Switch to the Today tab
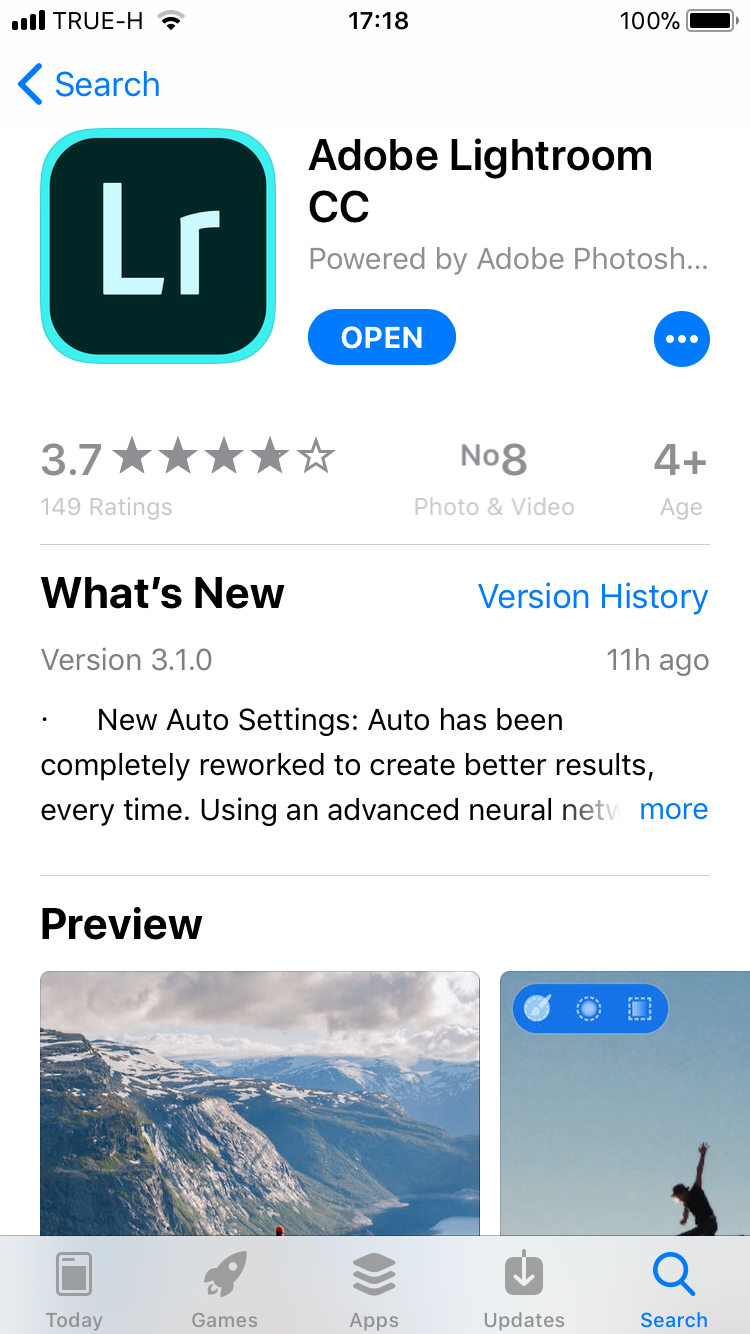 click(74, 1290)
